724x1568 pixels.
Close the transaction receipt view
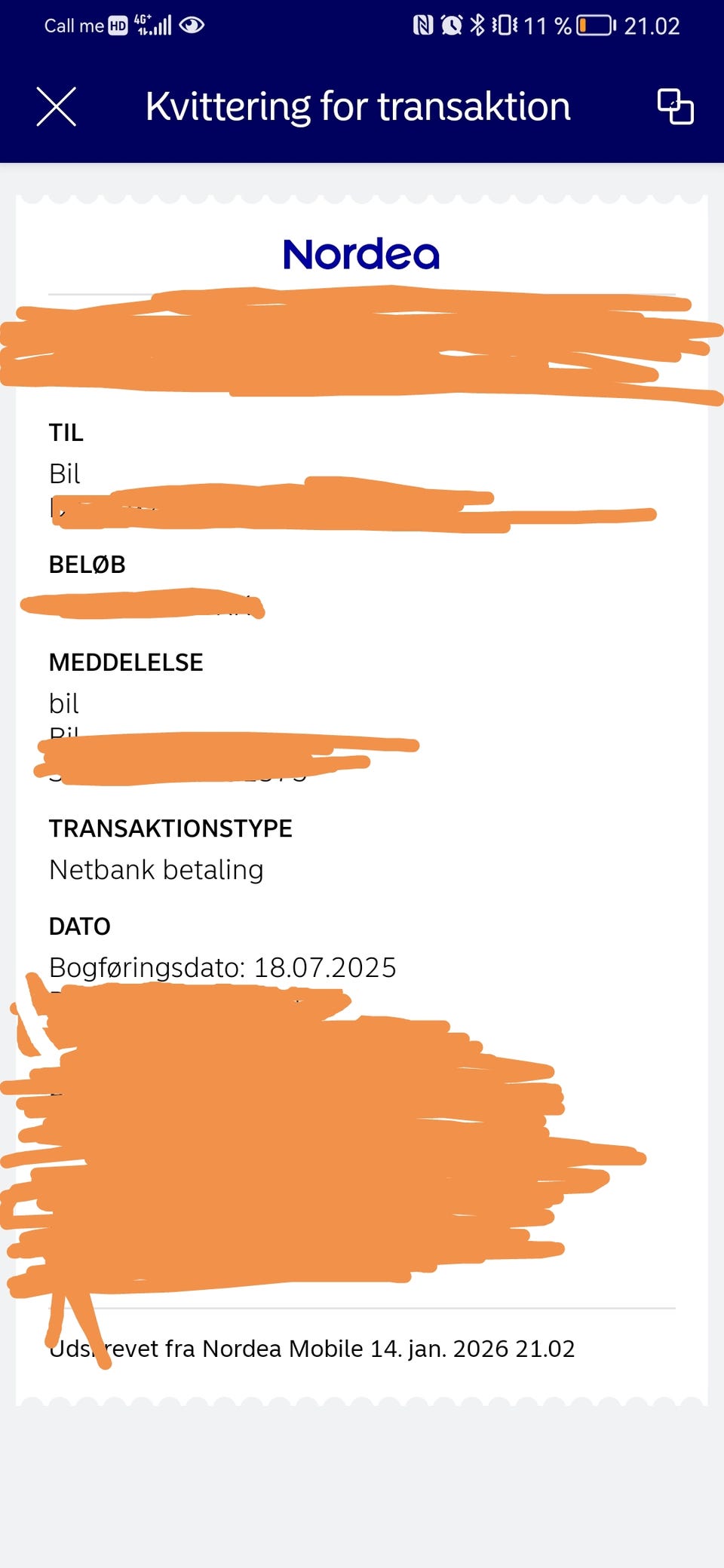pyautogui.click(x=54, y=106)
